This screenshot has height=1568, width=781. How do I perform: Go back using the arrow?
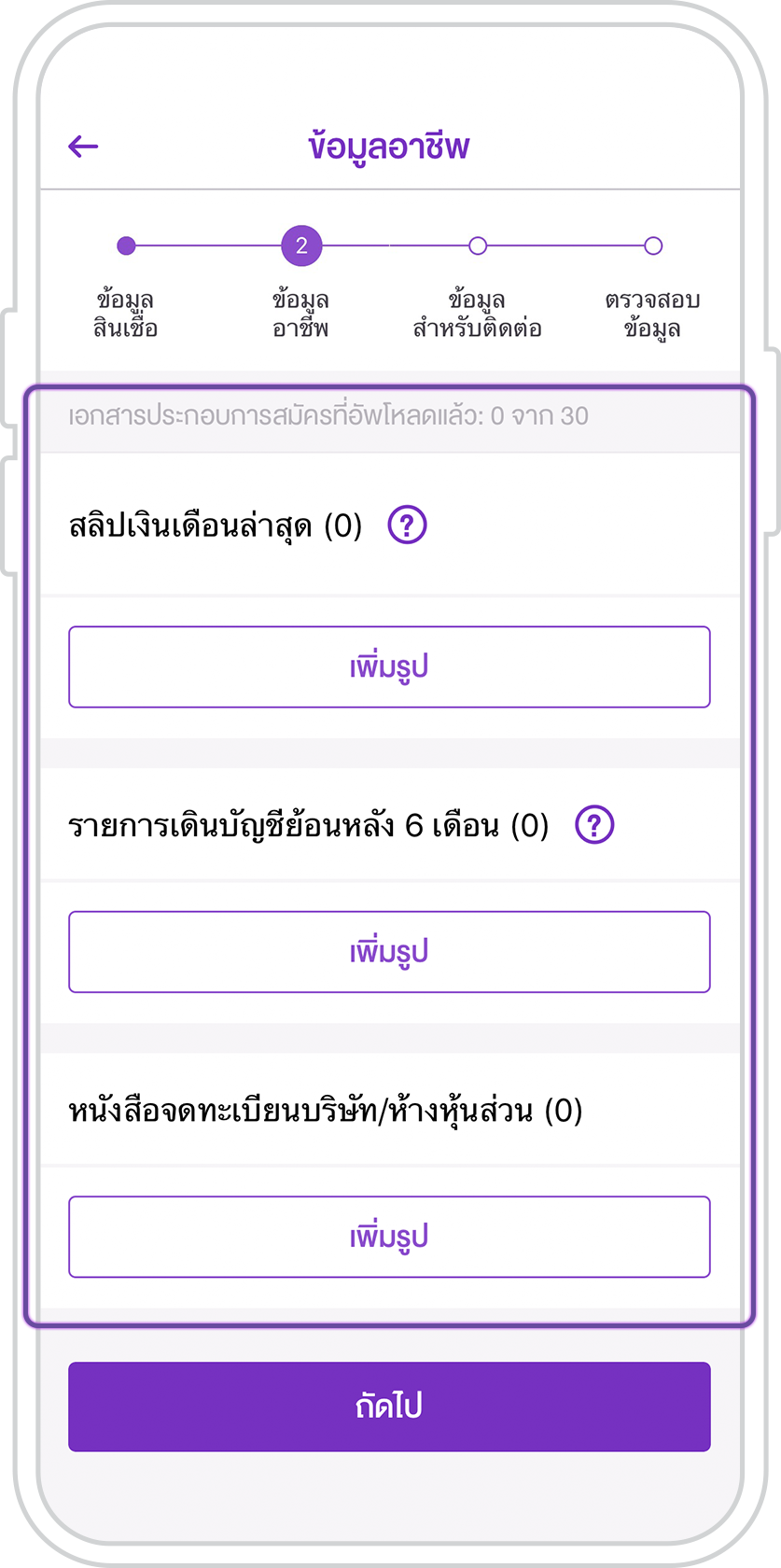click(83, 146)
